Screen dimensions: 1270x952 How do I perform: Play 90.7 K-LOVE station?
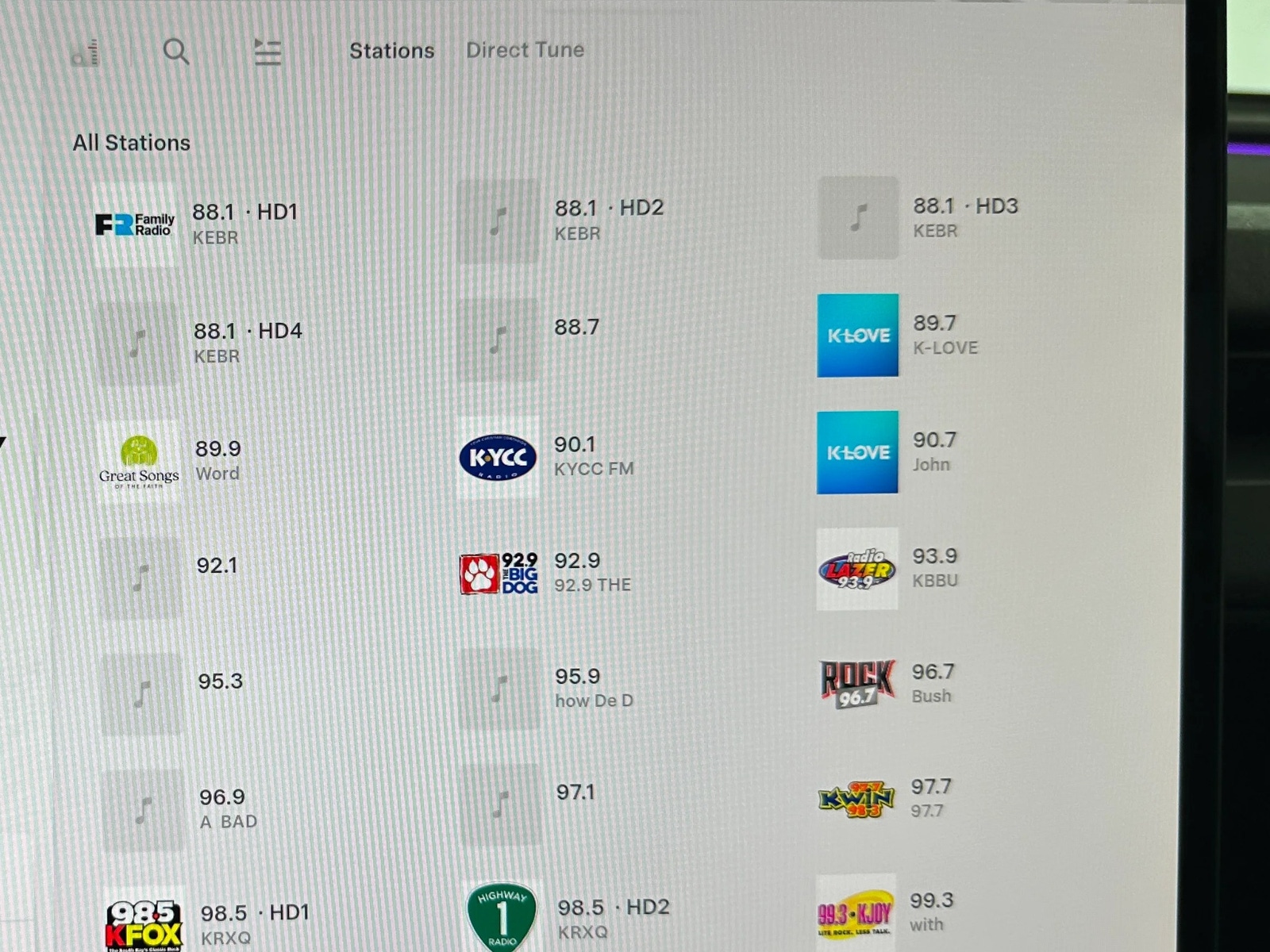(x=857, y=452)
